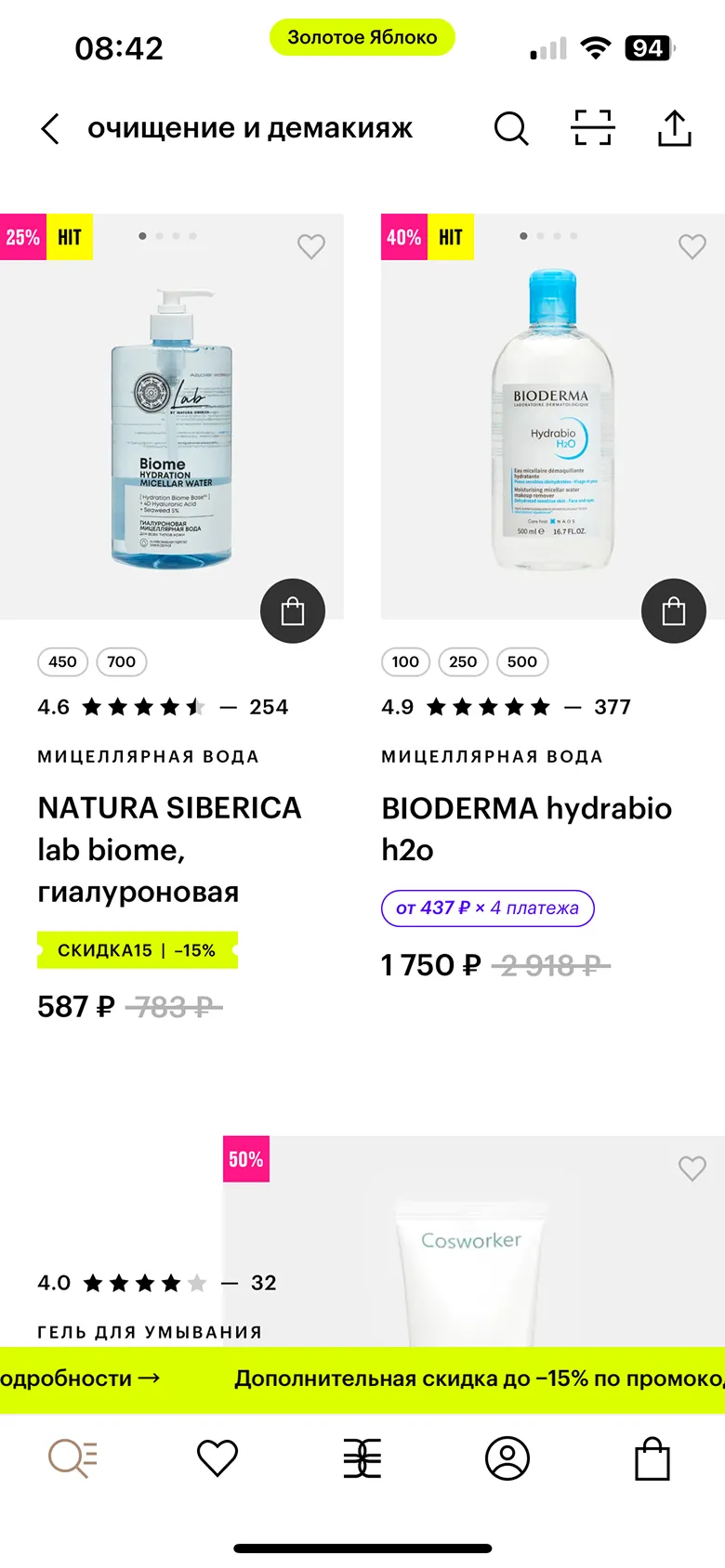Open promo banner details about −15% discount
725x1568 pixels.
pyautogui.click(x=79, y=1379)
